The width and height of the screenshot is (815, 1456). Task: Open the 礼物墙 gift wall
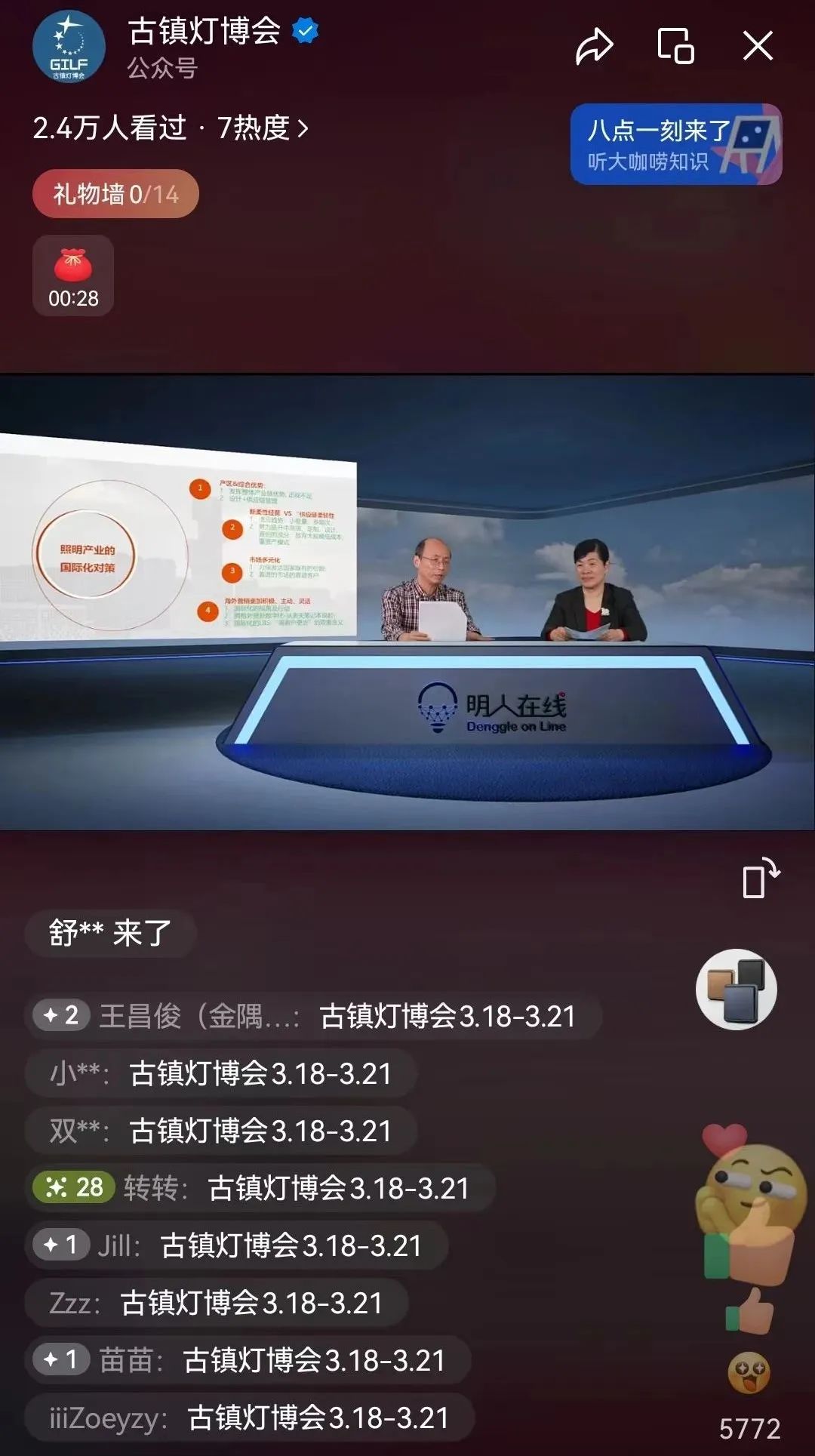115,194
